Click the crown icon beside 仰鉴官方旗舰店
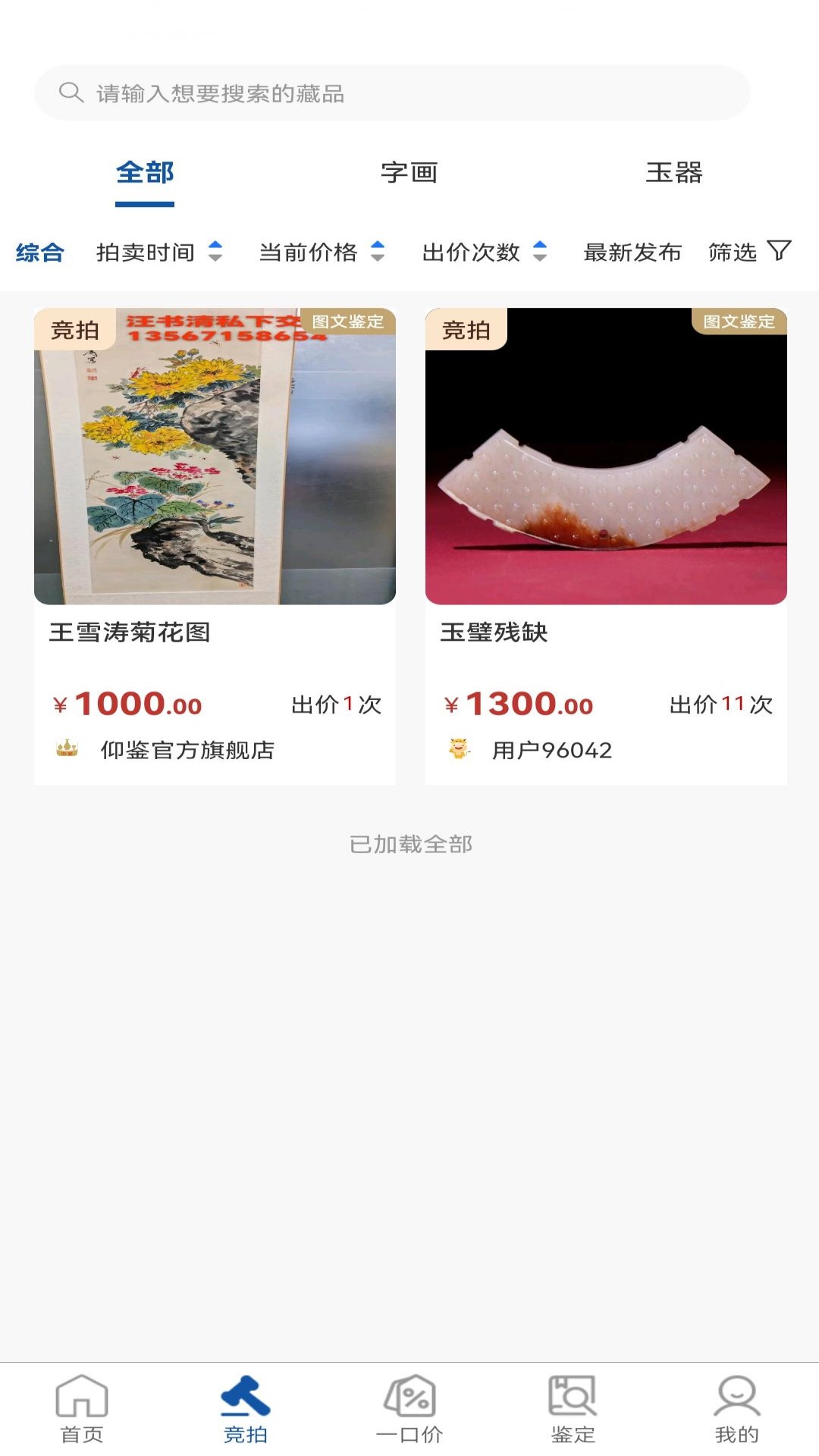The height and width of the screenshot is (1456, 819). [67, 749]
